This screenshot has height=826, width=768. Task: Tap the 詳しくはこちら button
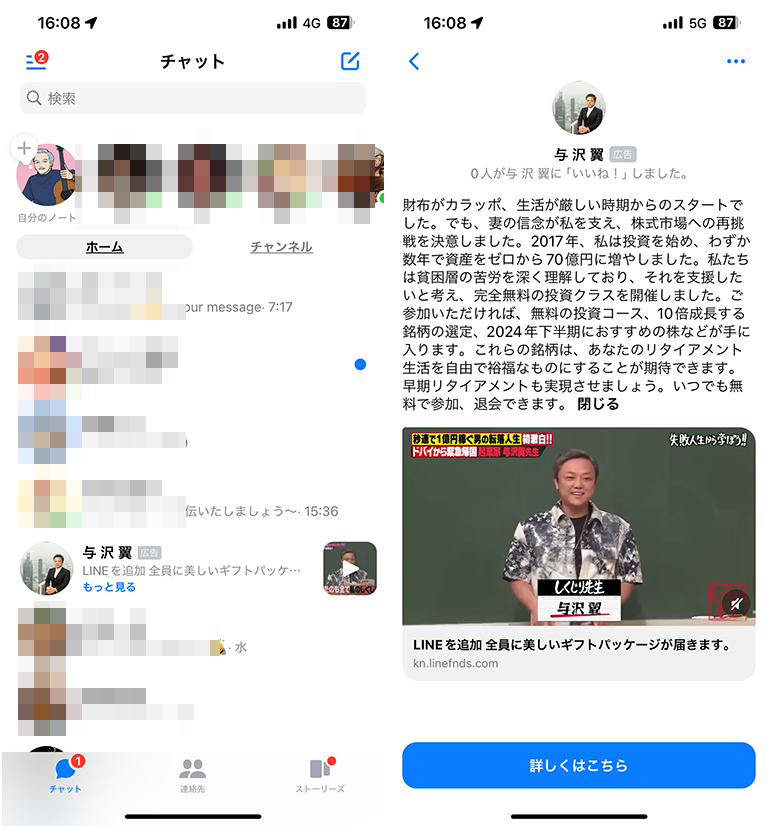click(578, 765)
